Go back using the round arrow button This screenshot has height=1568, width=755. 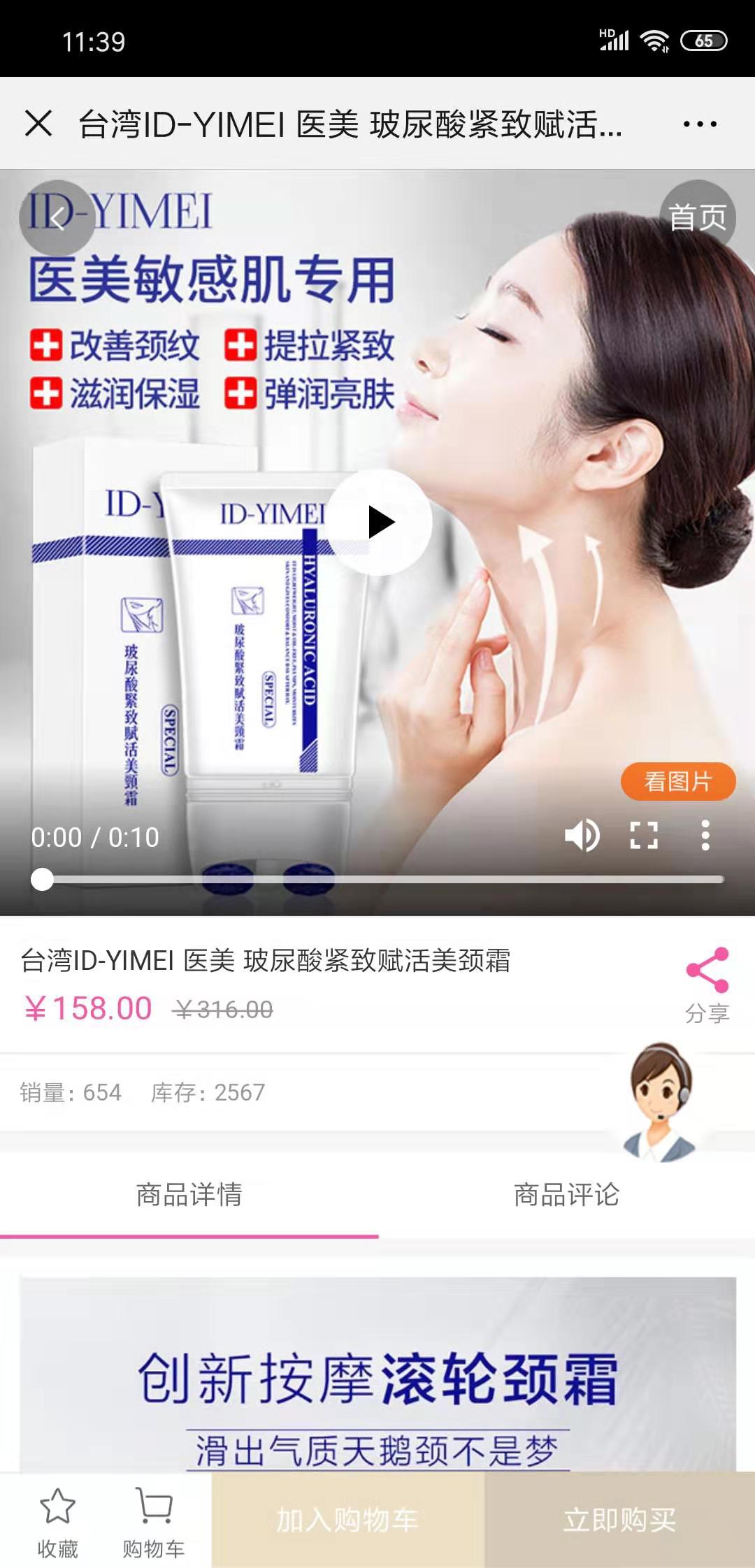[57, 218]
